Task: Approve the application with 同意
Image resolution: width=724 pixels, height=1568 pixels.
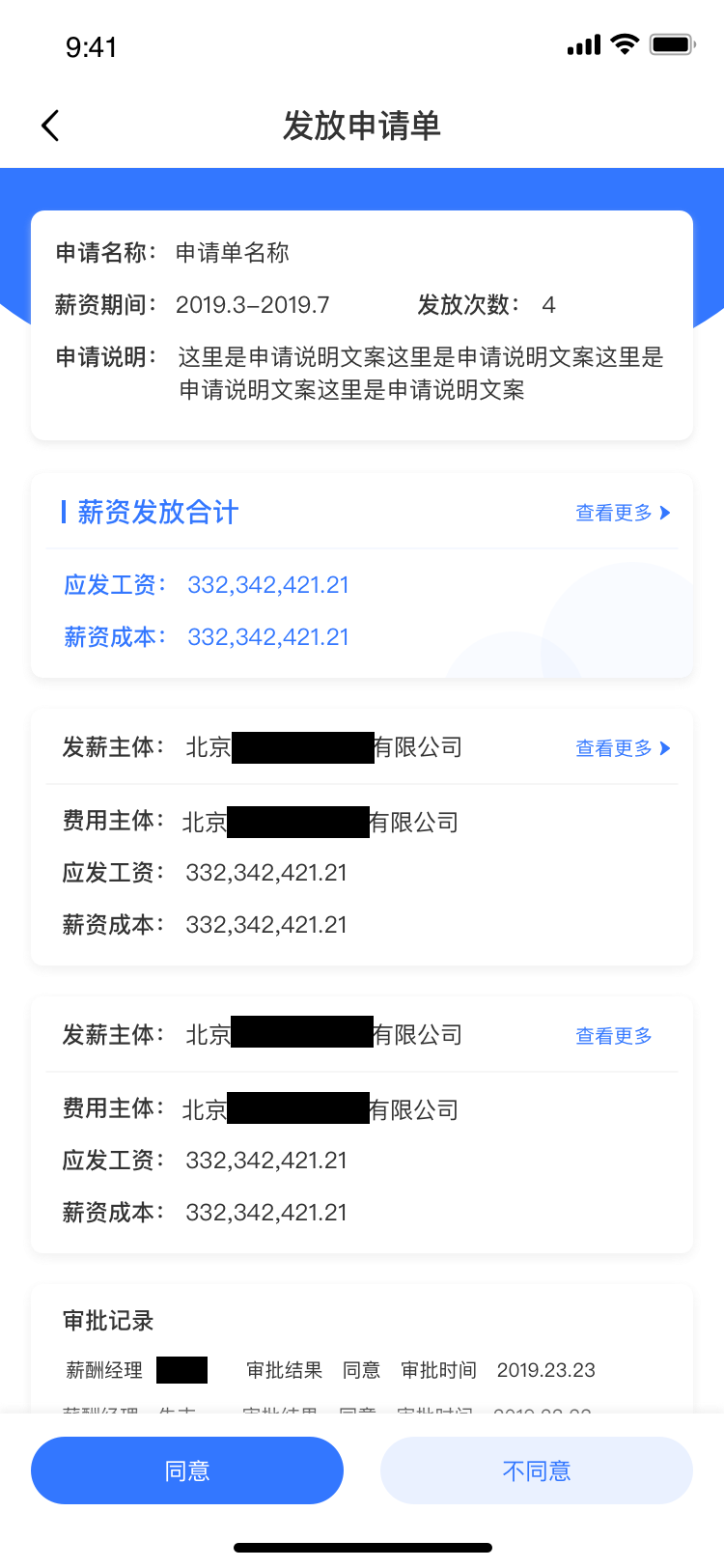Action: pyautogui.click(x=187, y=1470)
